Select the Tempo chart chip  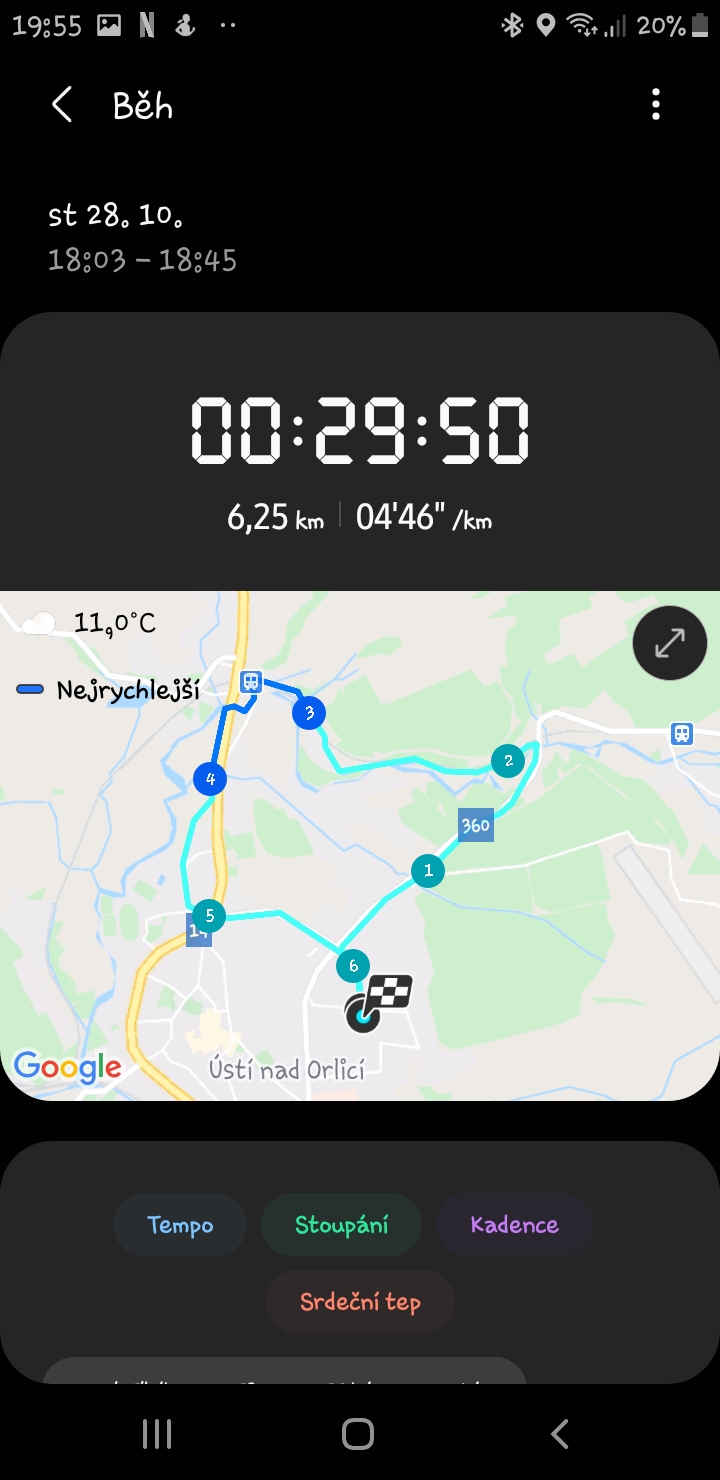[180, 1225]
